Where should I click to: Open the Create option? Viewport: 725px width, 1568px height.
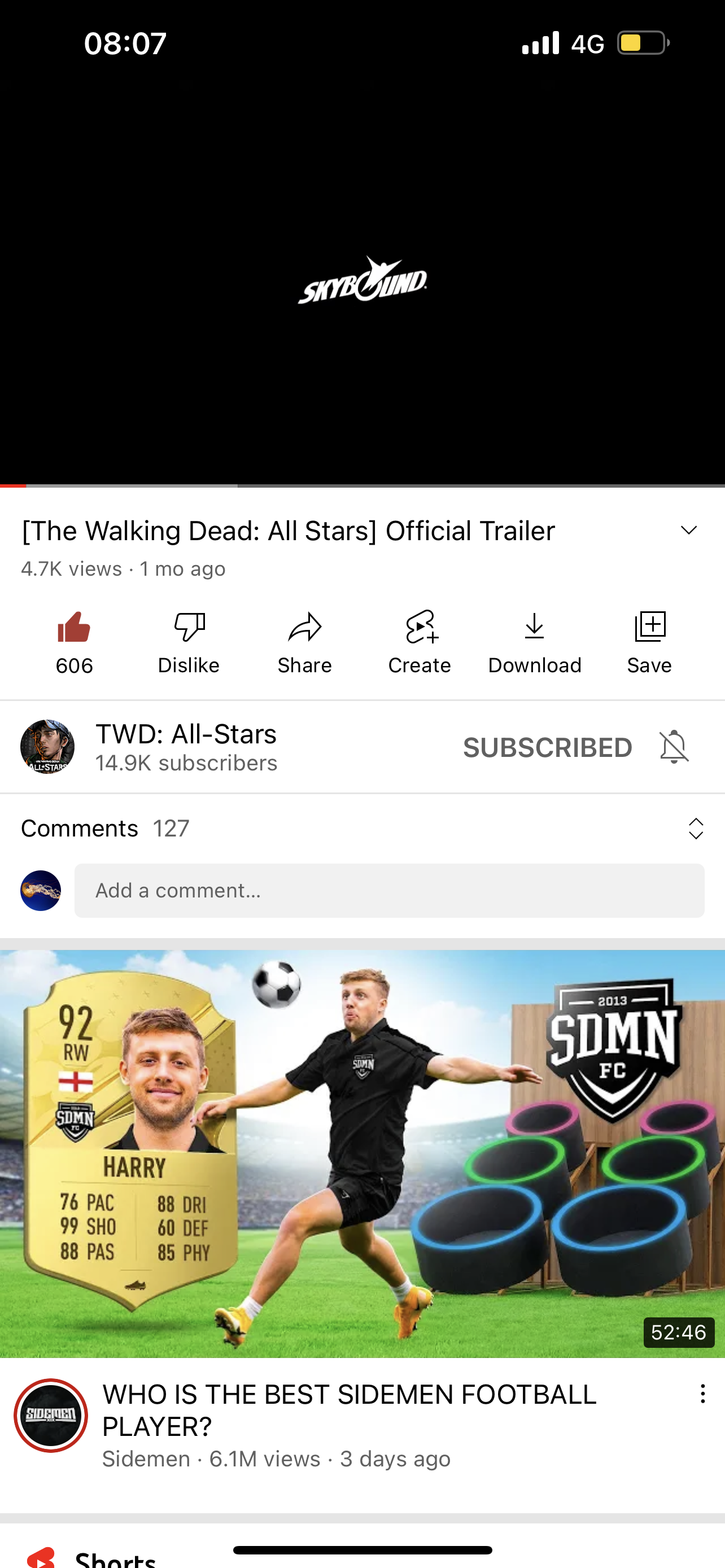pos(420,642)
